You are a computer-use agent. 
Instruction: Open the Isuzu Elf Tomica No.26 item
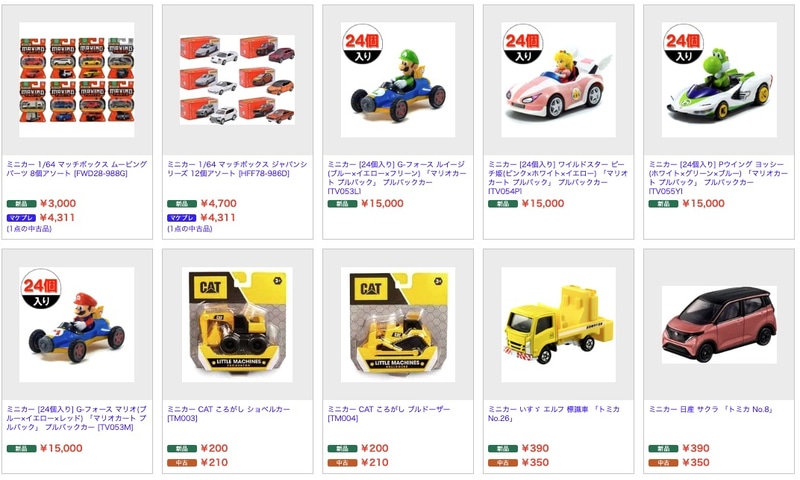tap(557, 324)
